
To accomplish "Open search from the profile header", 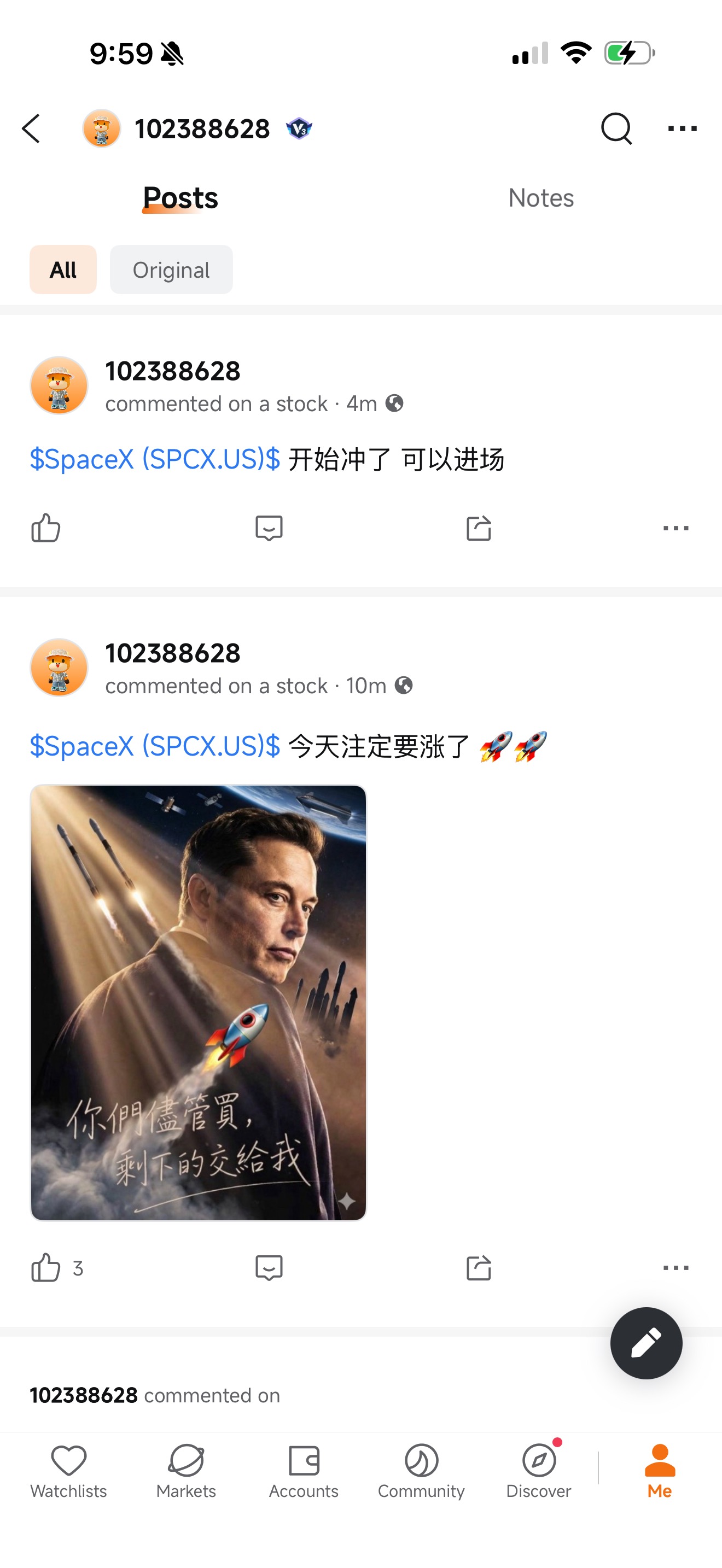I will [x=616, y=128].
